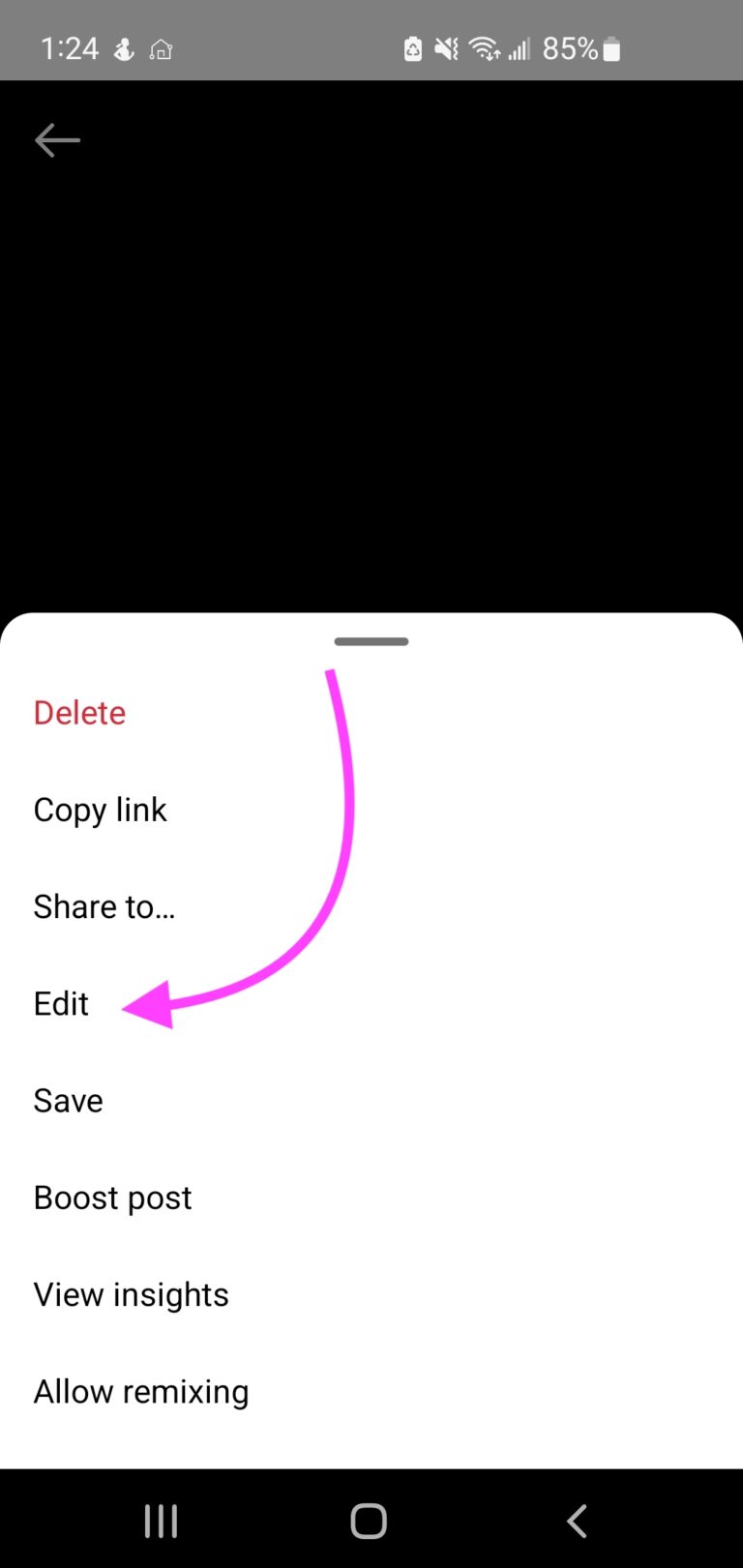The image size is (743, 1568).
Task: Tap Boost post to promote the post
Action: pos(112,1198)
